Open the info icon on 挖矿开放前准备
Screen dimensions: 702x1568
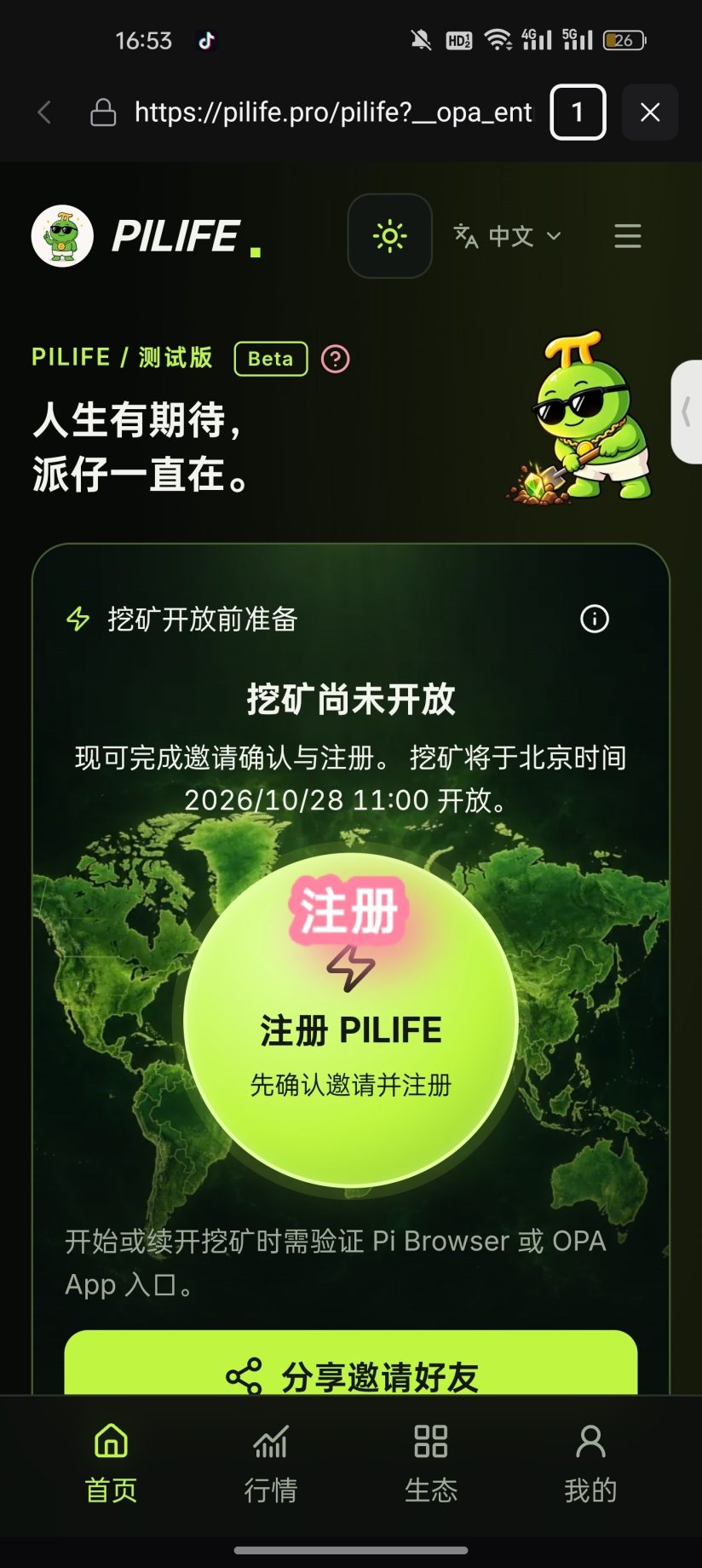pyautogui.click(x=595, y=619)
